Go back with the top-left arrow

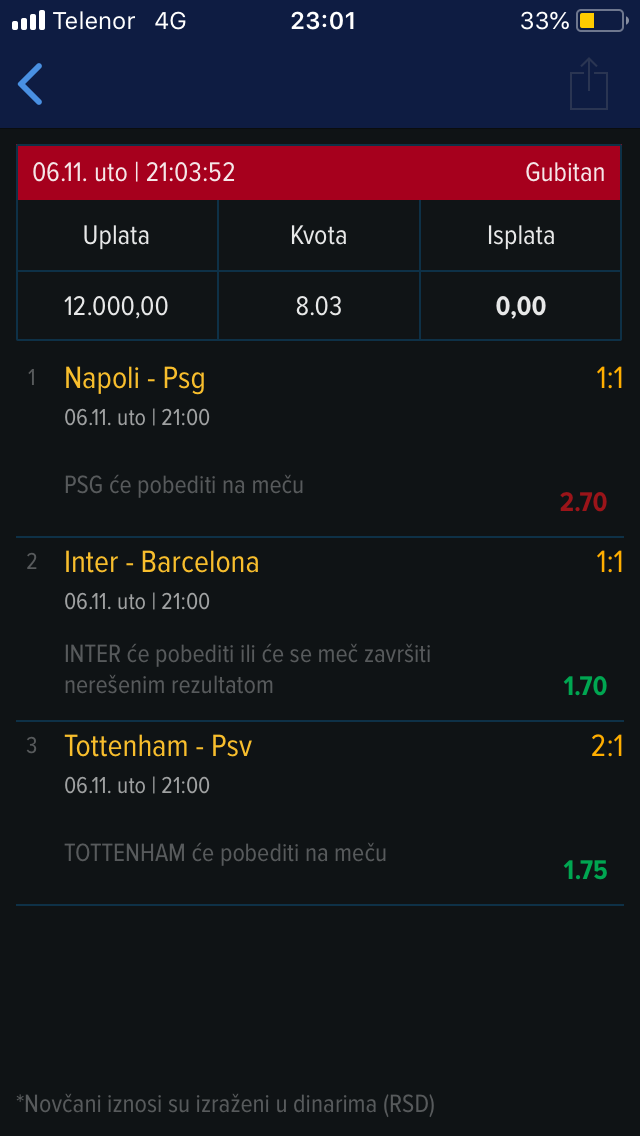tap(30, 84)
